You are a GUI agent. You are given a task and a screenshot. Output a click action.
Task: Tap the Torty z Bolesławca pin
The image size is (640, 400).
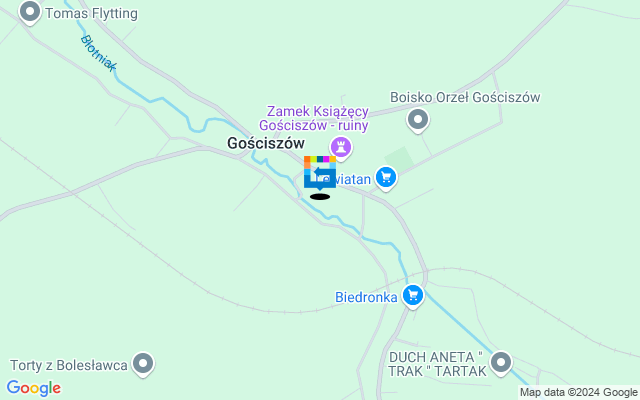click(x=144, y=364)
